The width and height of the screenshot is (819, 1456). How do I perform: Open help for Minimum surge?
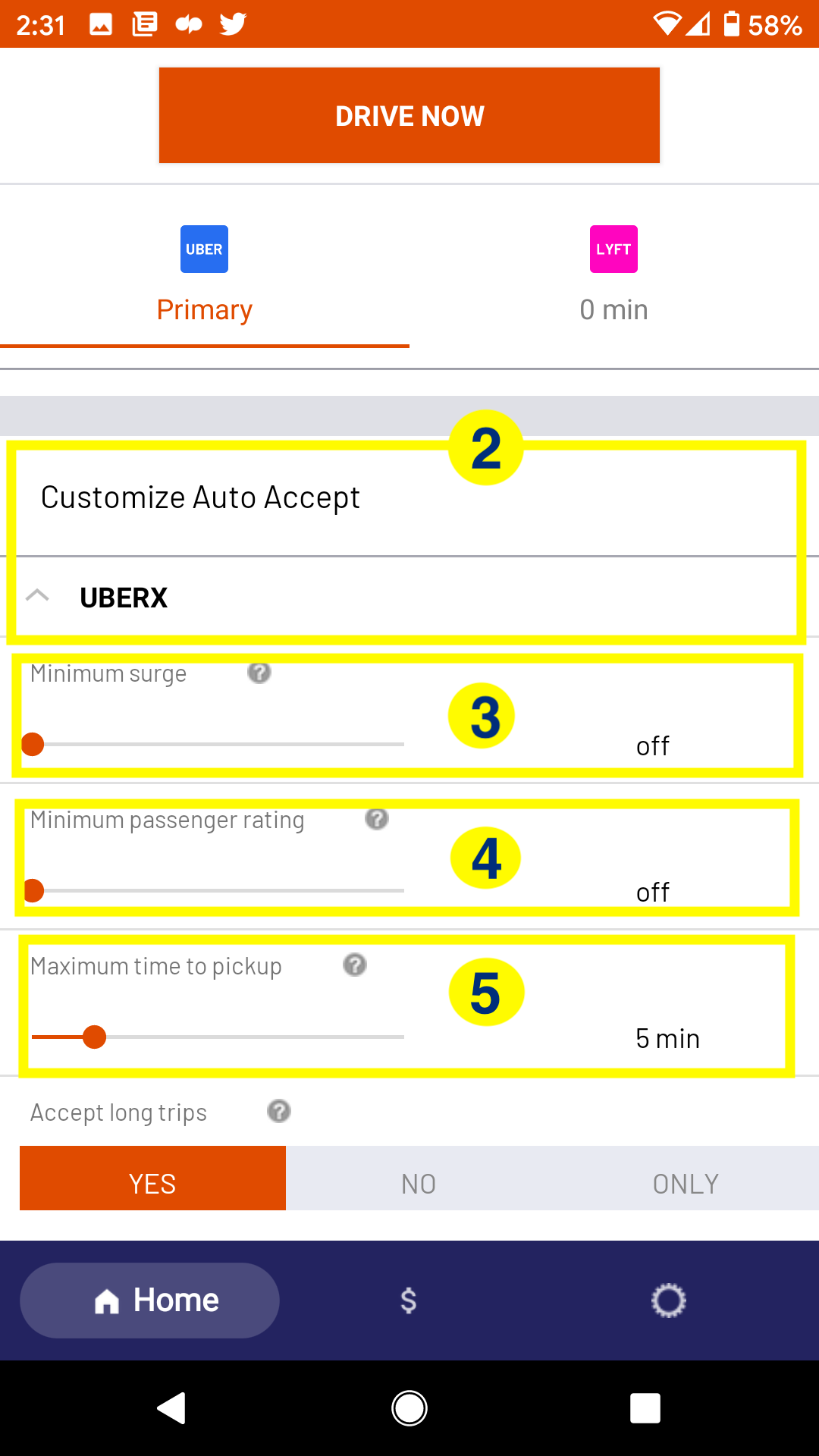pyautogui.click(x=259, y=673)
